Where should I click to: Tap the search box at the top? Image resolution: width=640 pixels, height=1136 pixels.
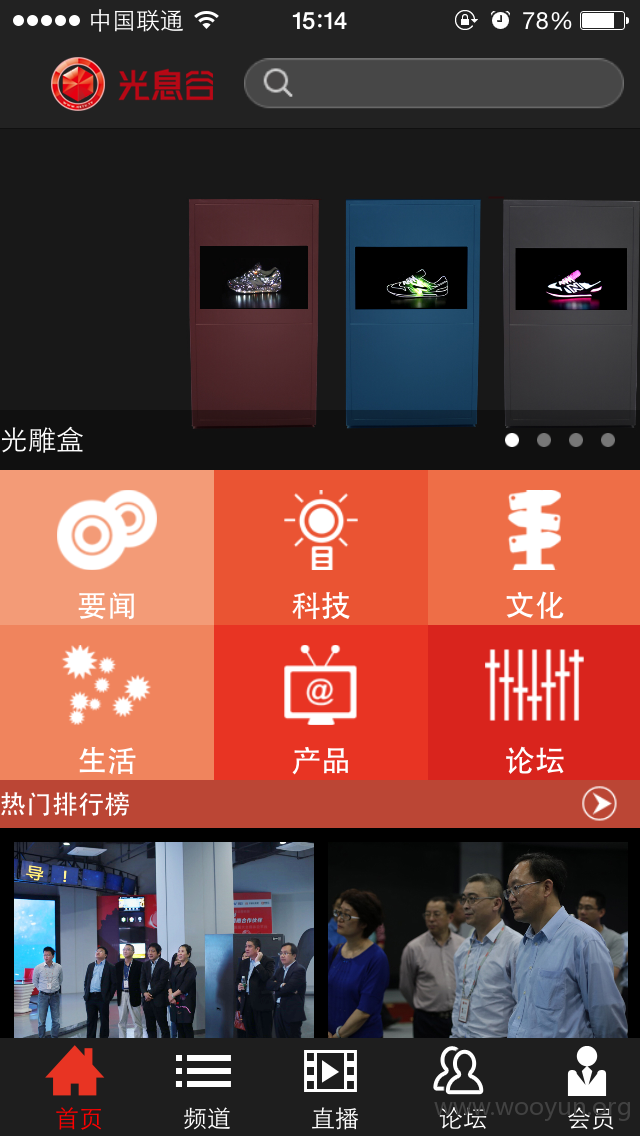[x=433, y=83]
